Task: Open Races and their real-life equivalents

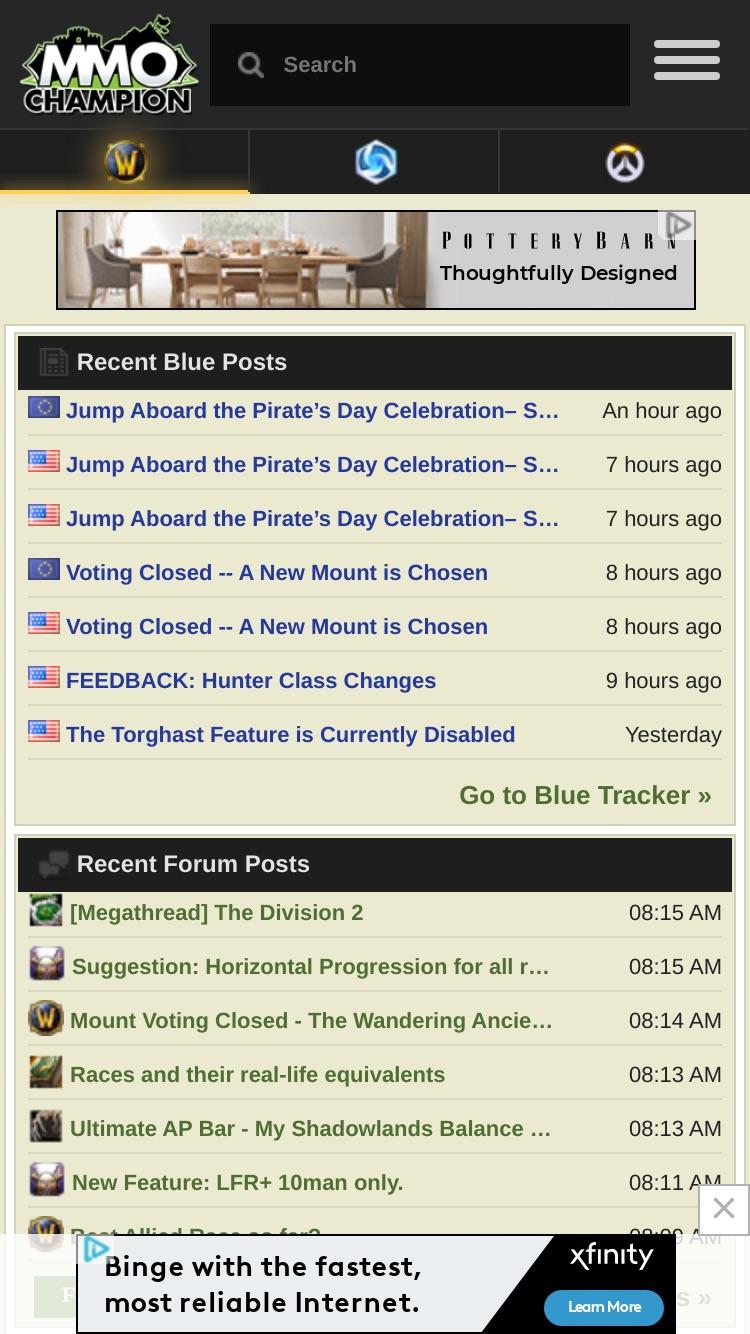Action: [x=257, y=1074]
